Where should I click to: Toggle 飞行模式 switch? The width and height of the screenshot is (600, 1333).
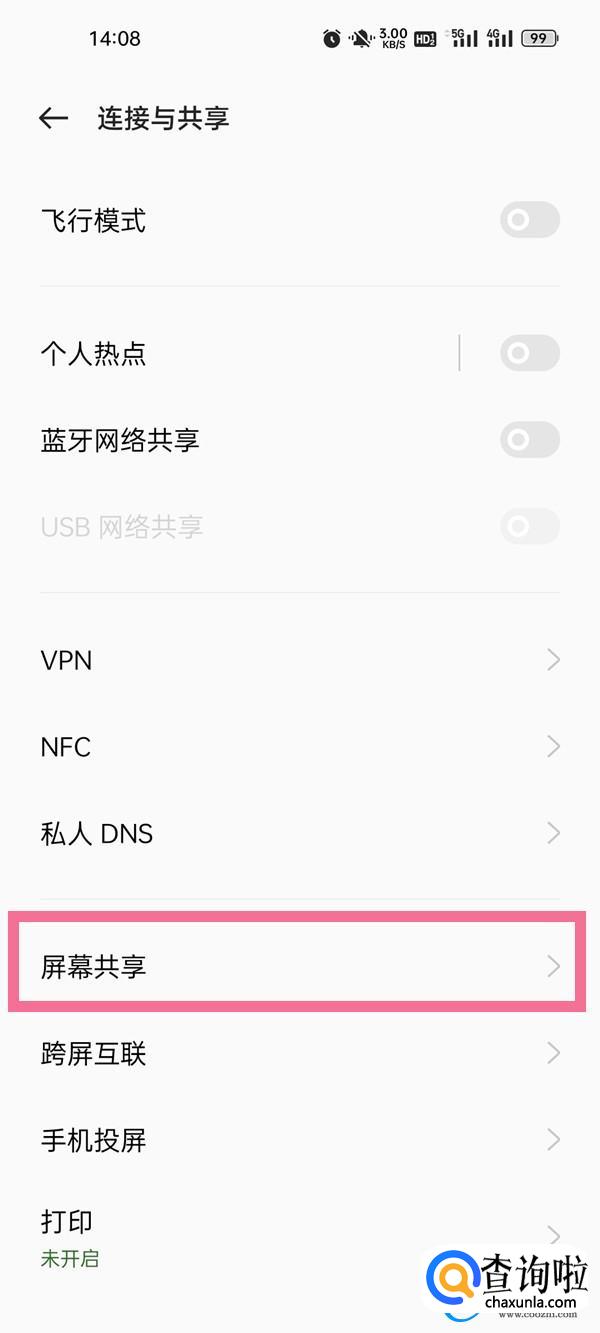tap(529, 220)
